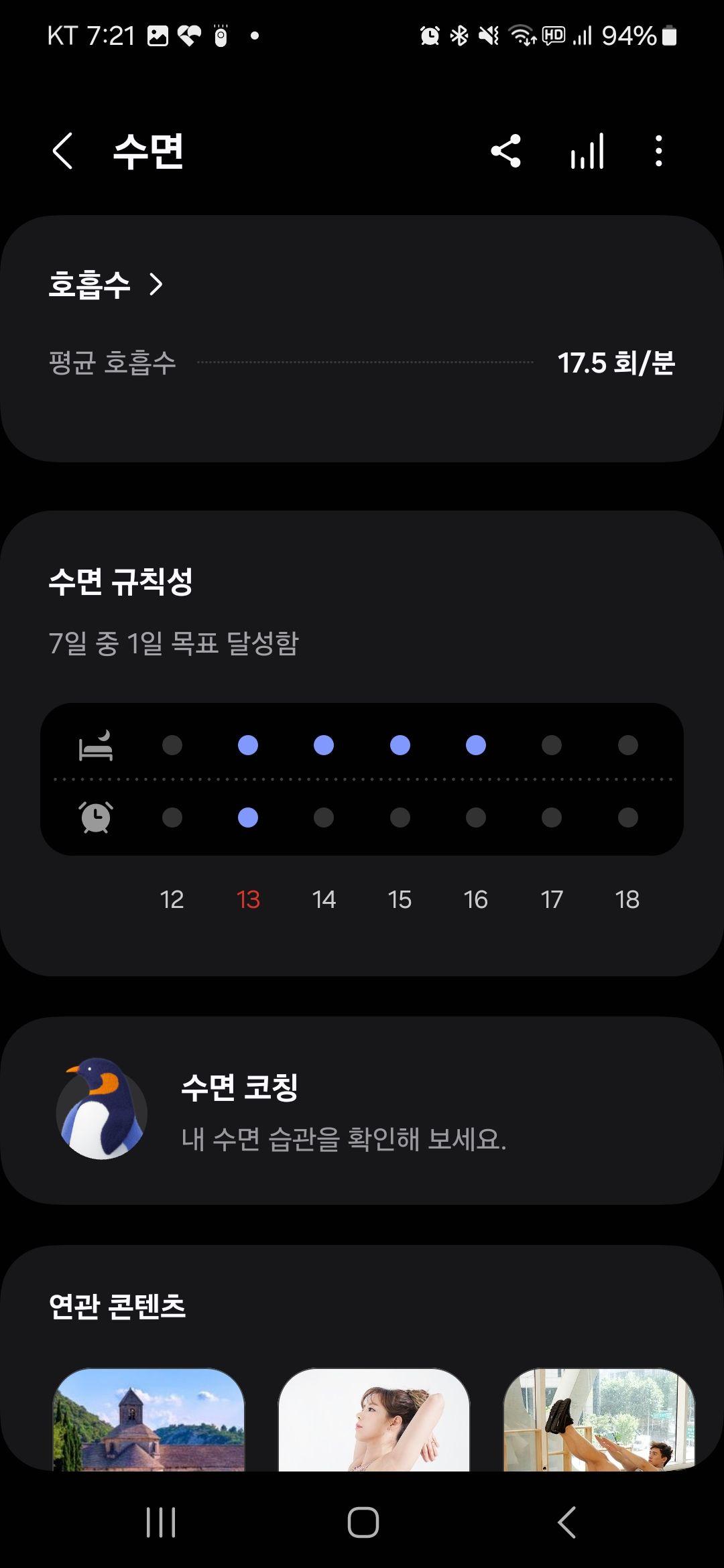Go back from the 수면 screen
The width and height of the screenshot is (724, 1568).
[62, 151]
